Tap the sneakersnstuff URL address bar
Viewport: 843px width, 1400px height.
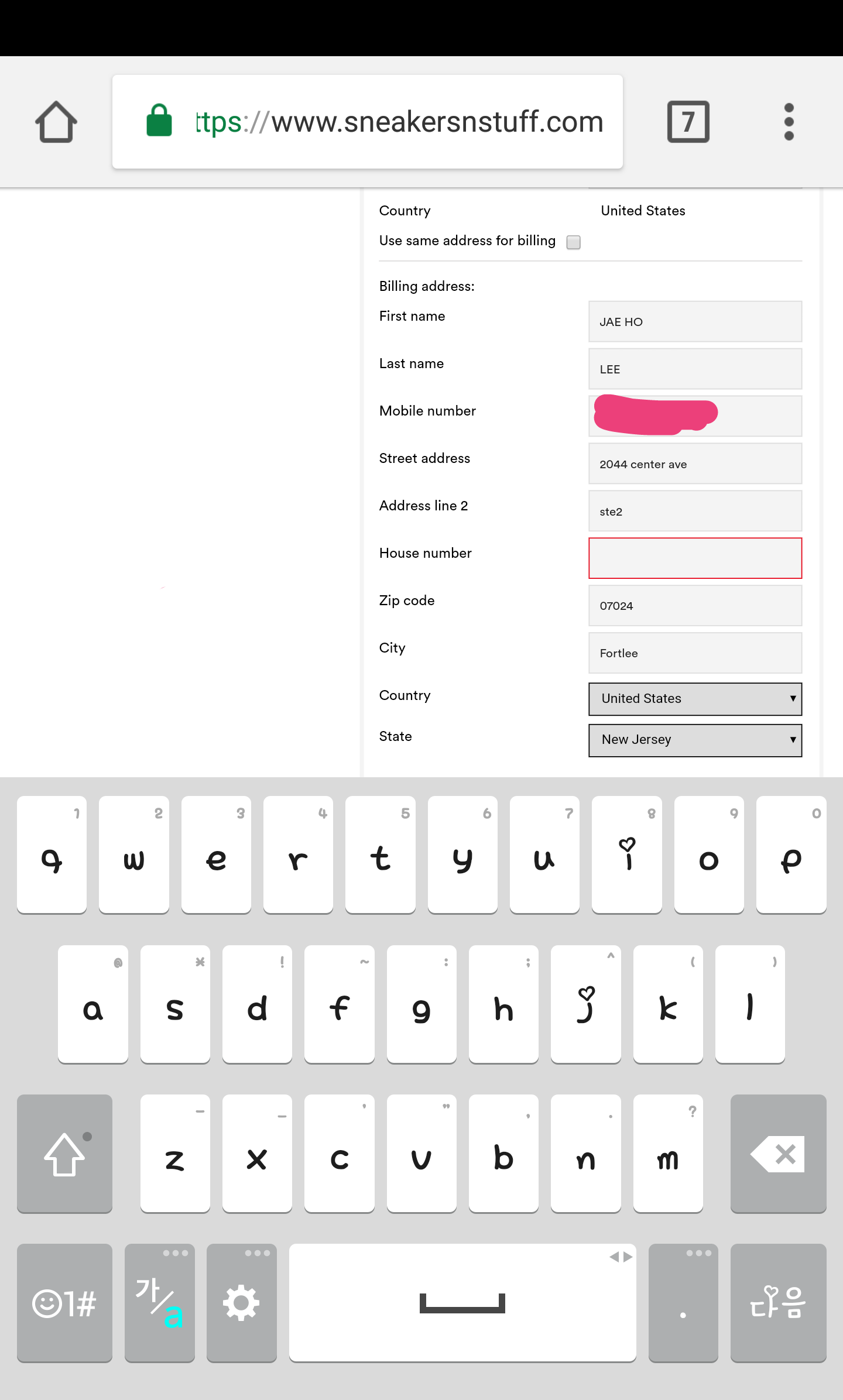click(368, 122)
